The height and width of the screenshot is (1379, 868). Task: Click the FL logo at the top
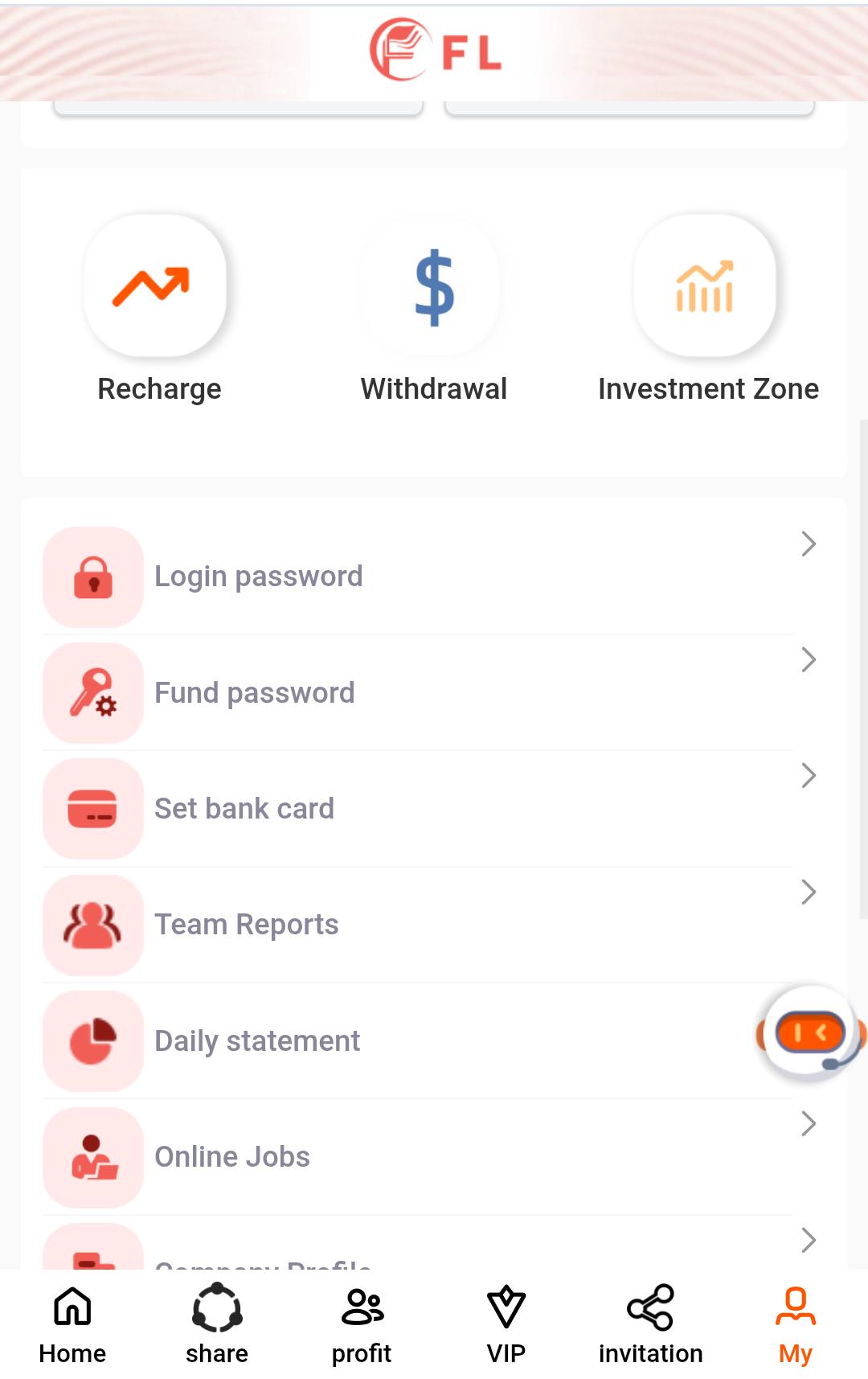click(434, 52)
